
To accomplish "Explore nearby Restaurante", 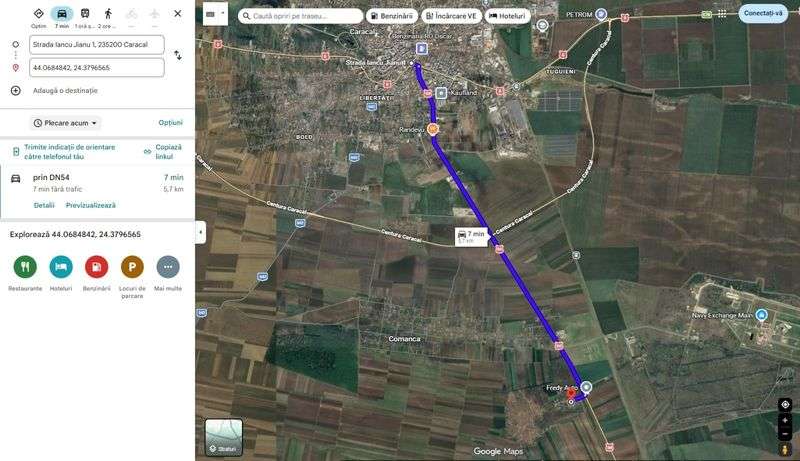I will 25,267.
